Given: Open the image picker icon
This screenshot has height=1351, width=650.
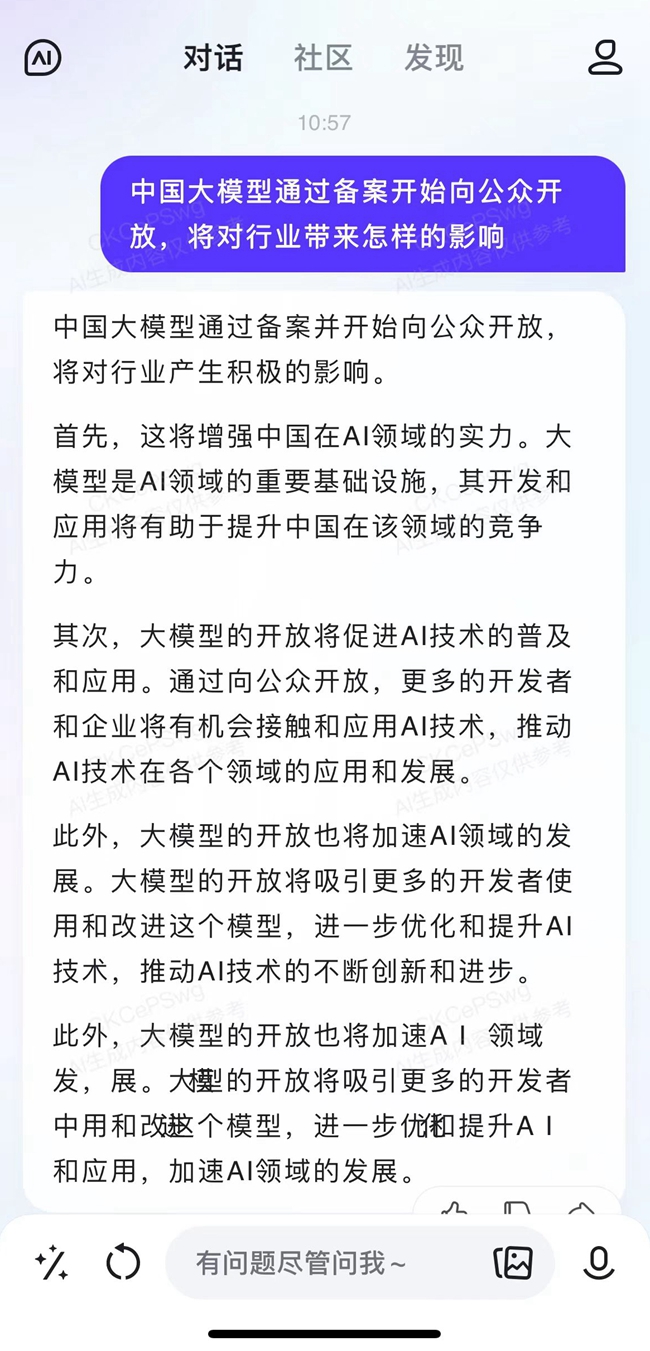Looking at the screenshot, I should click(513, 1263).
